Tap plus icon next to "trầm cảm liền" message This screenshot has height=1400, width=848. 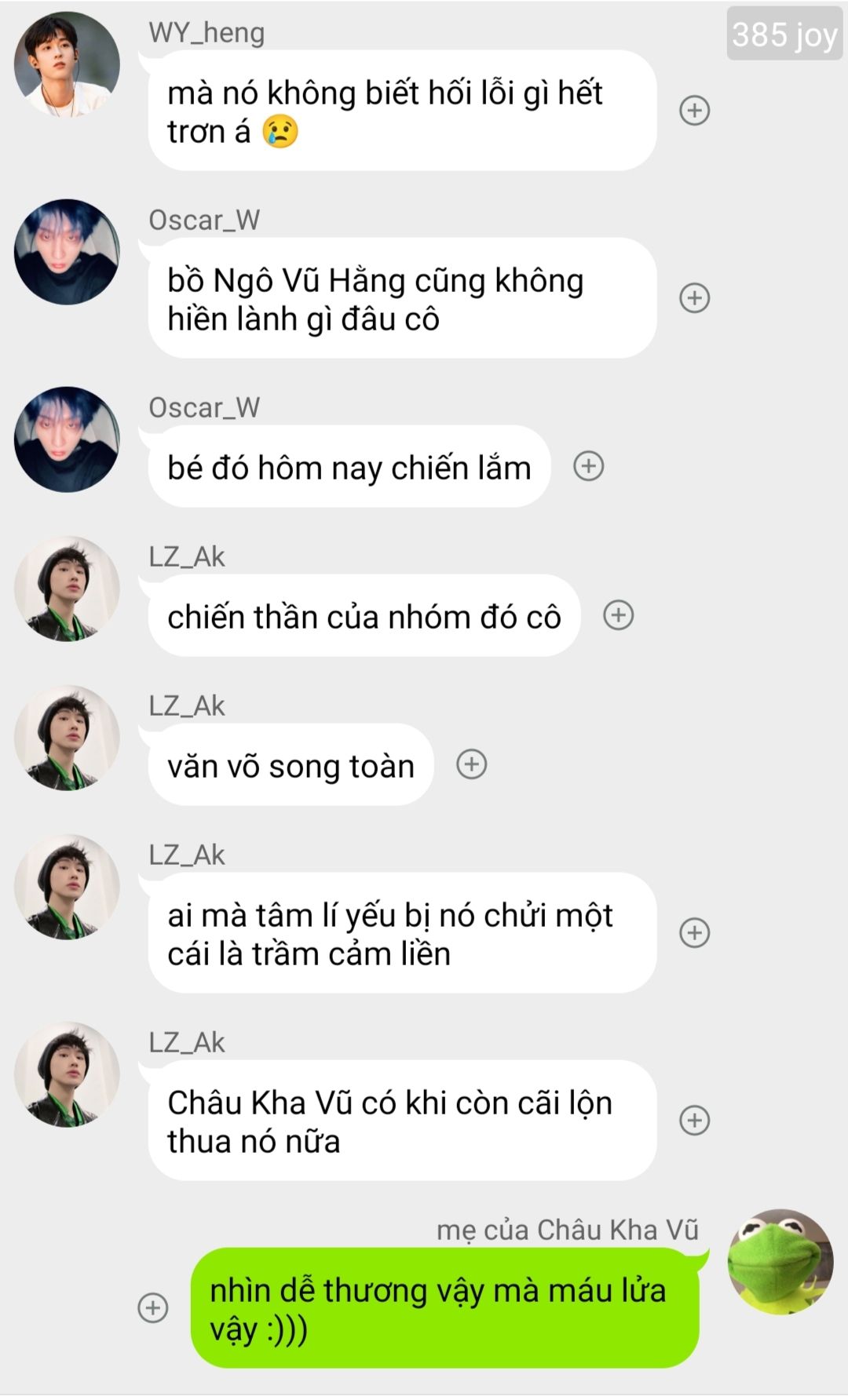[694, 933]
